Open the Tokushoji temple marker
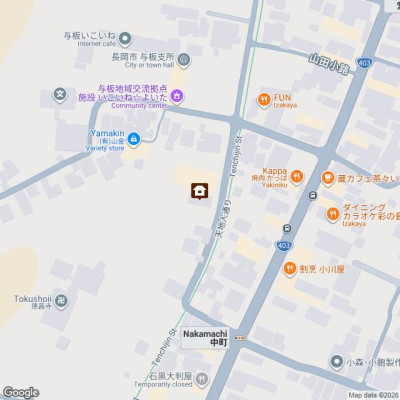 click(x=61, y=301)
